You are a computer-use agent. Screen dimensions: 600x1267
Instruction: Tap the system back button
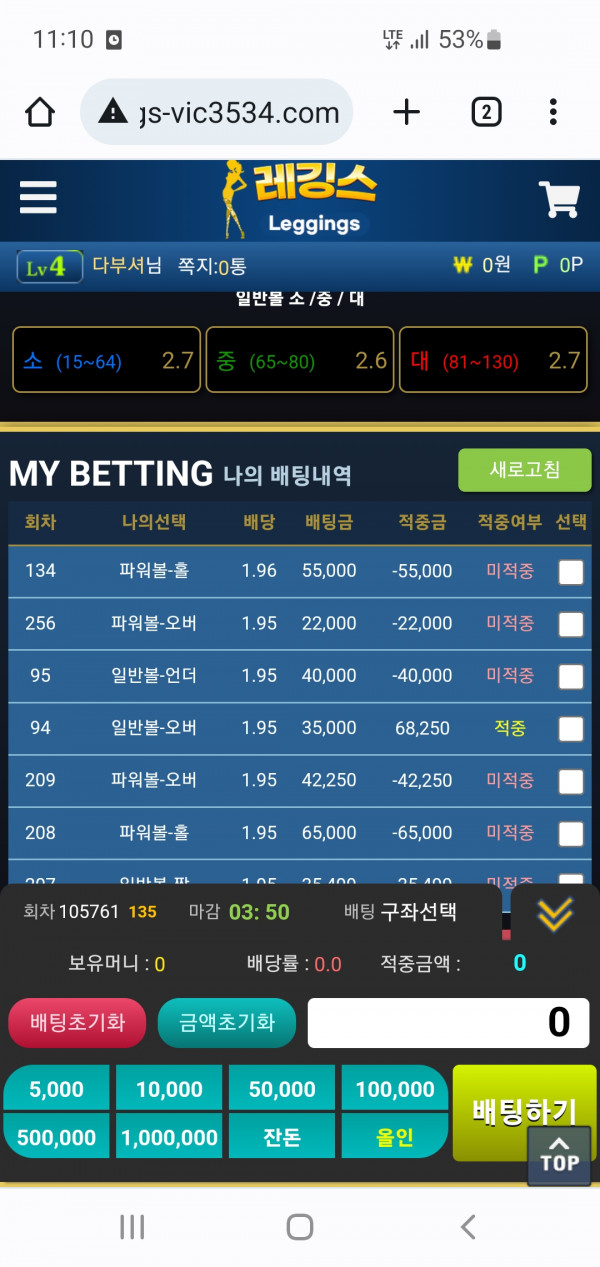coord(467,1227)
